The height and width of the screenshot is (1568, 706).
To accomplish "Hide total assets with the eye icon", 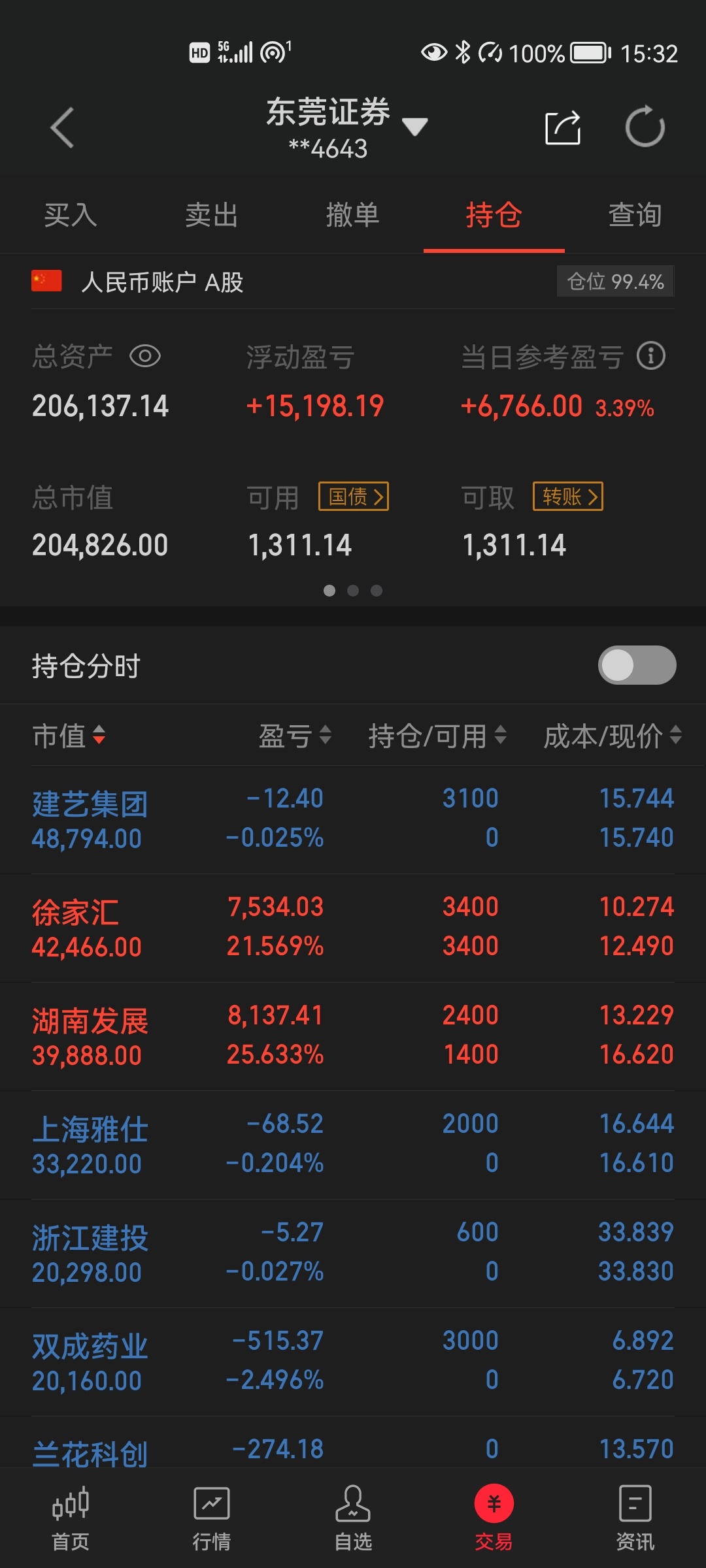I will pyautogui.click(x=145, y=356).
